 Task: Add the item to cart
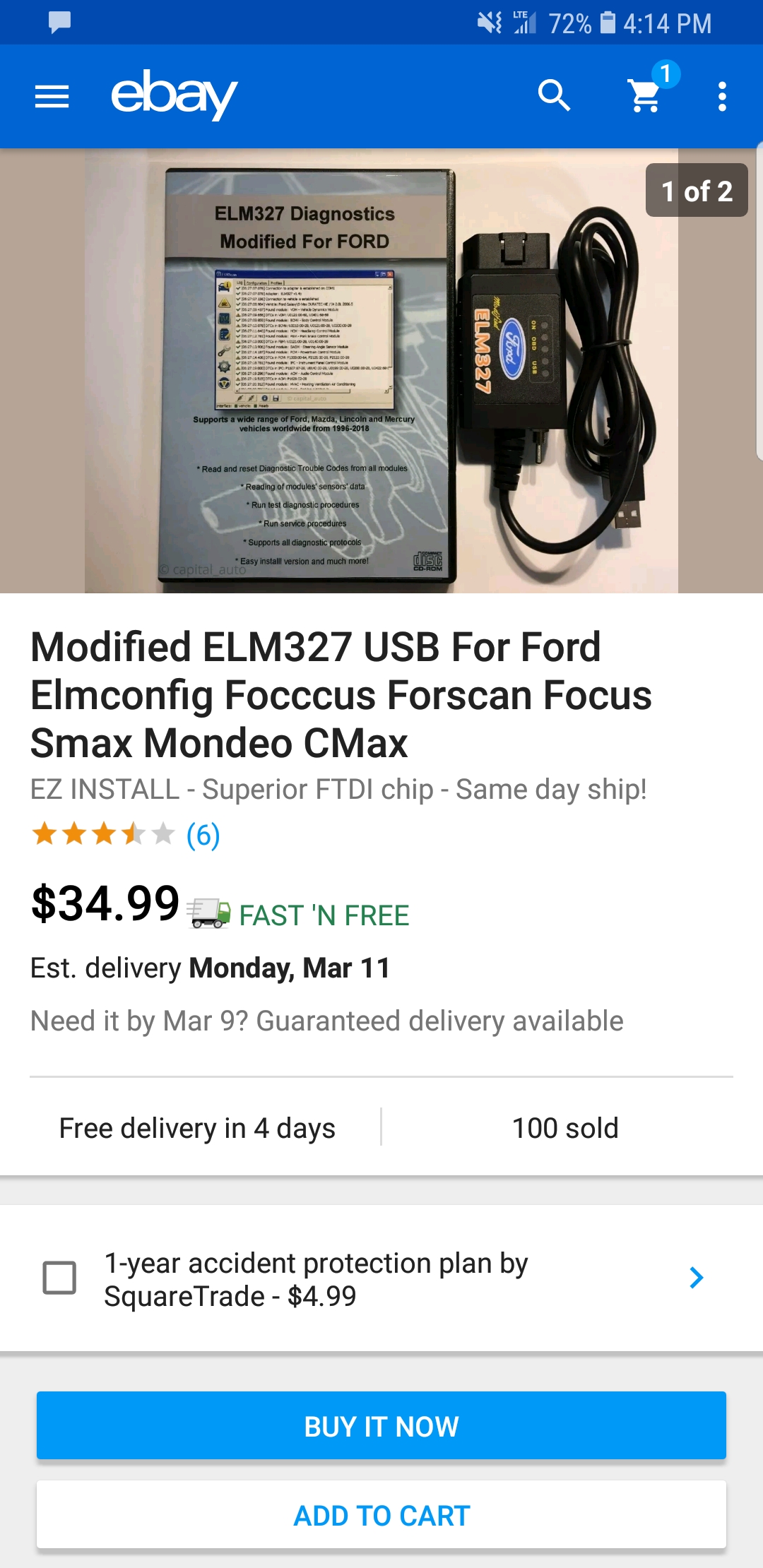[381, 1515]
